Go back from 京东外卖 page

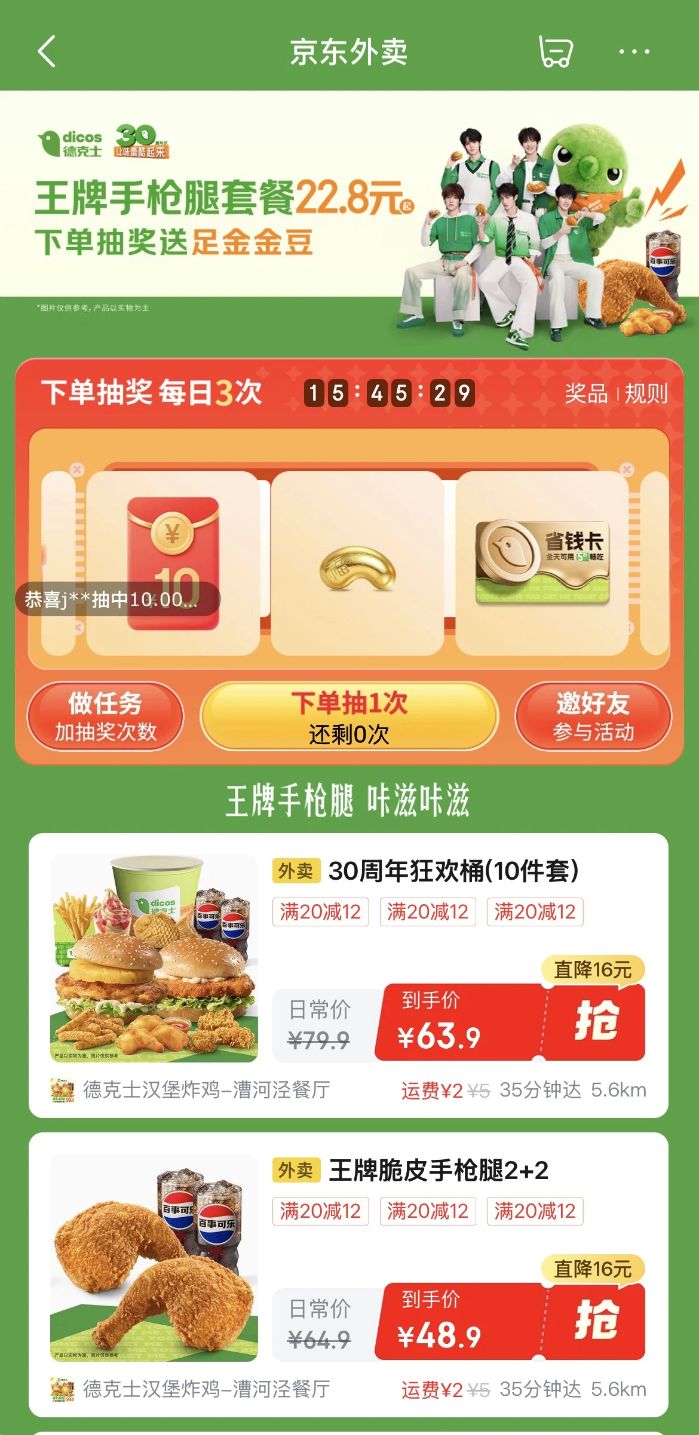tap(46, 51)
